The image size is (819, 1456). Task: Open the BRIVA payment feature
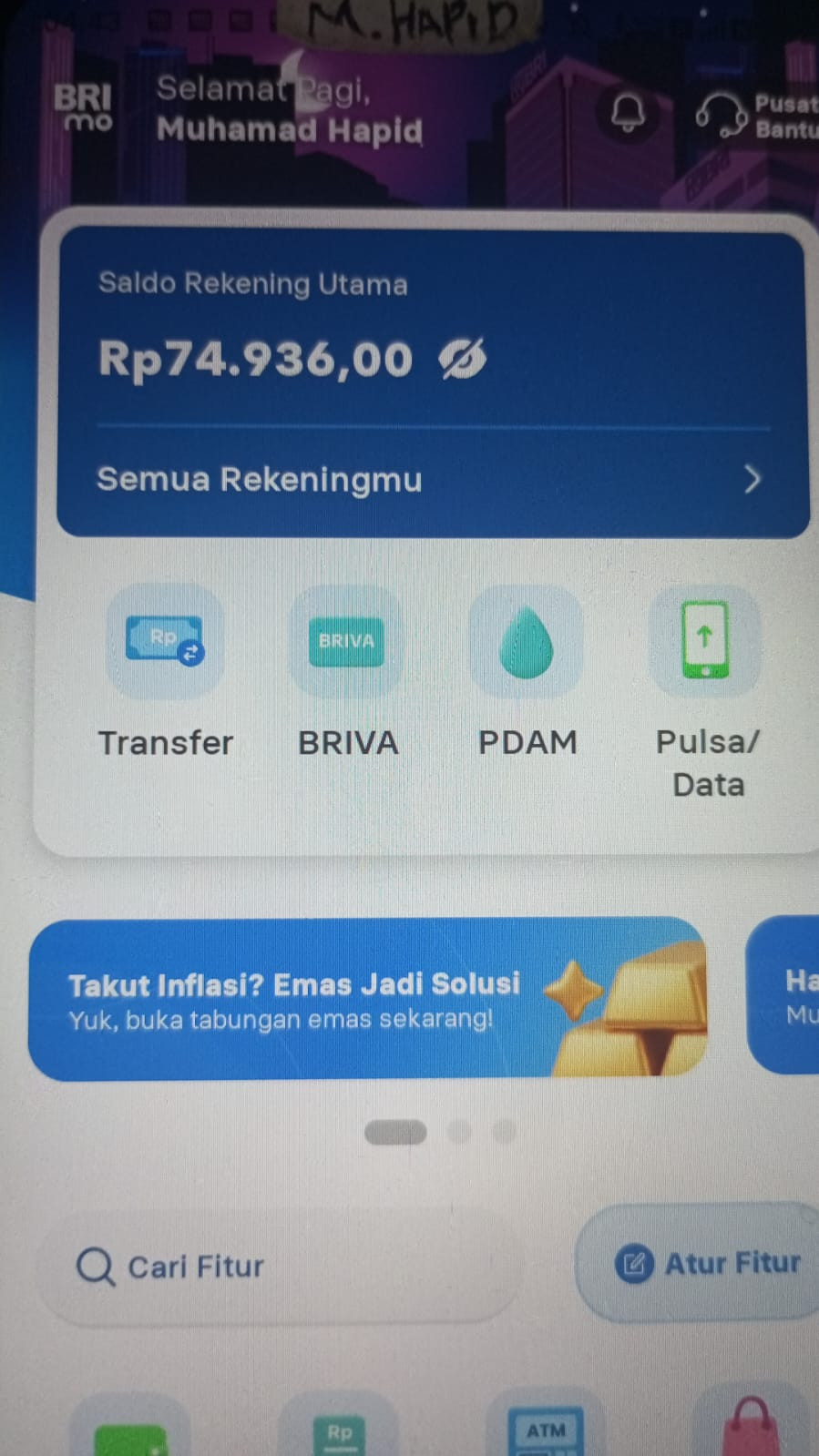click(347, 674)
